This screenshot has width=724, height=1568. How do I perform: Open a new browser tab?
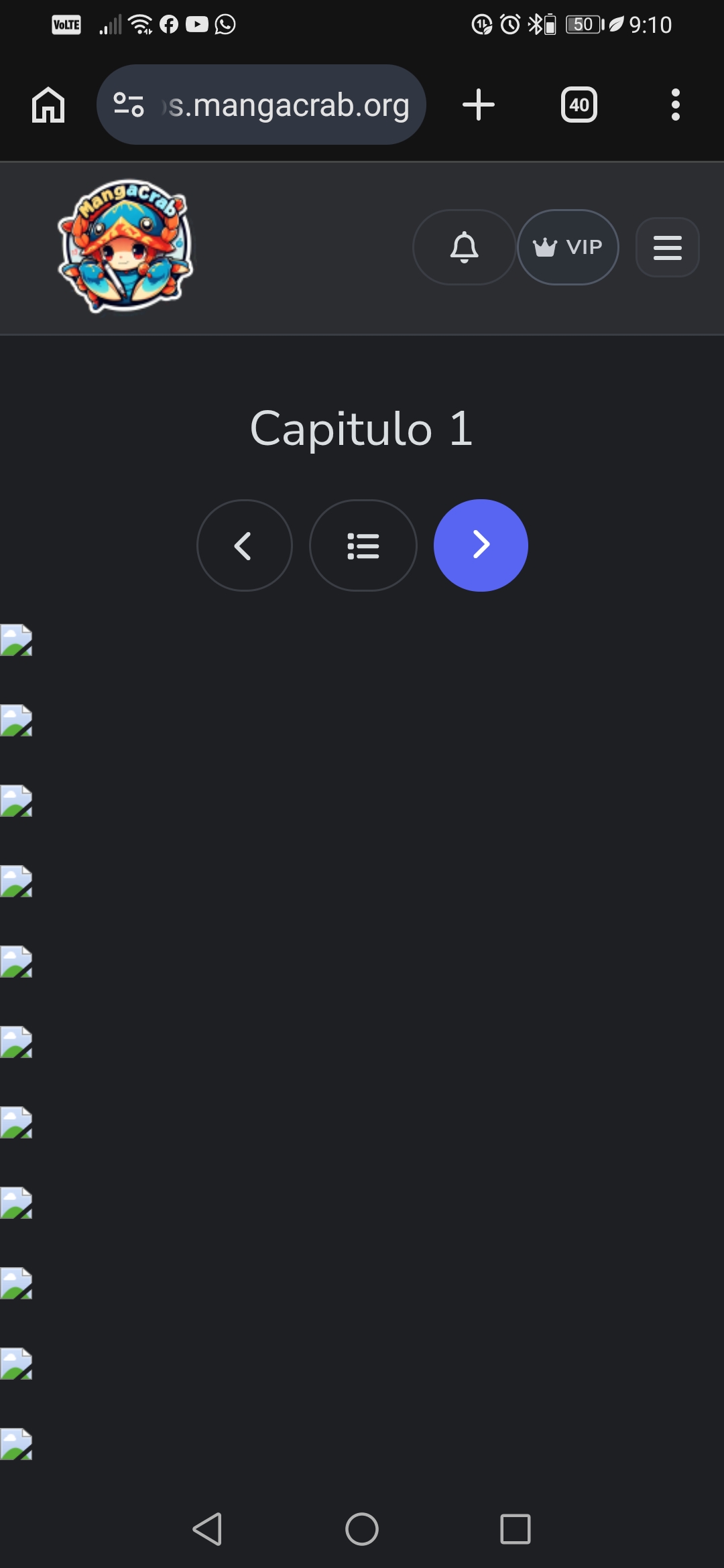[x=479, y=105]
